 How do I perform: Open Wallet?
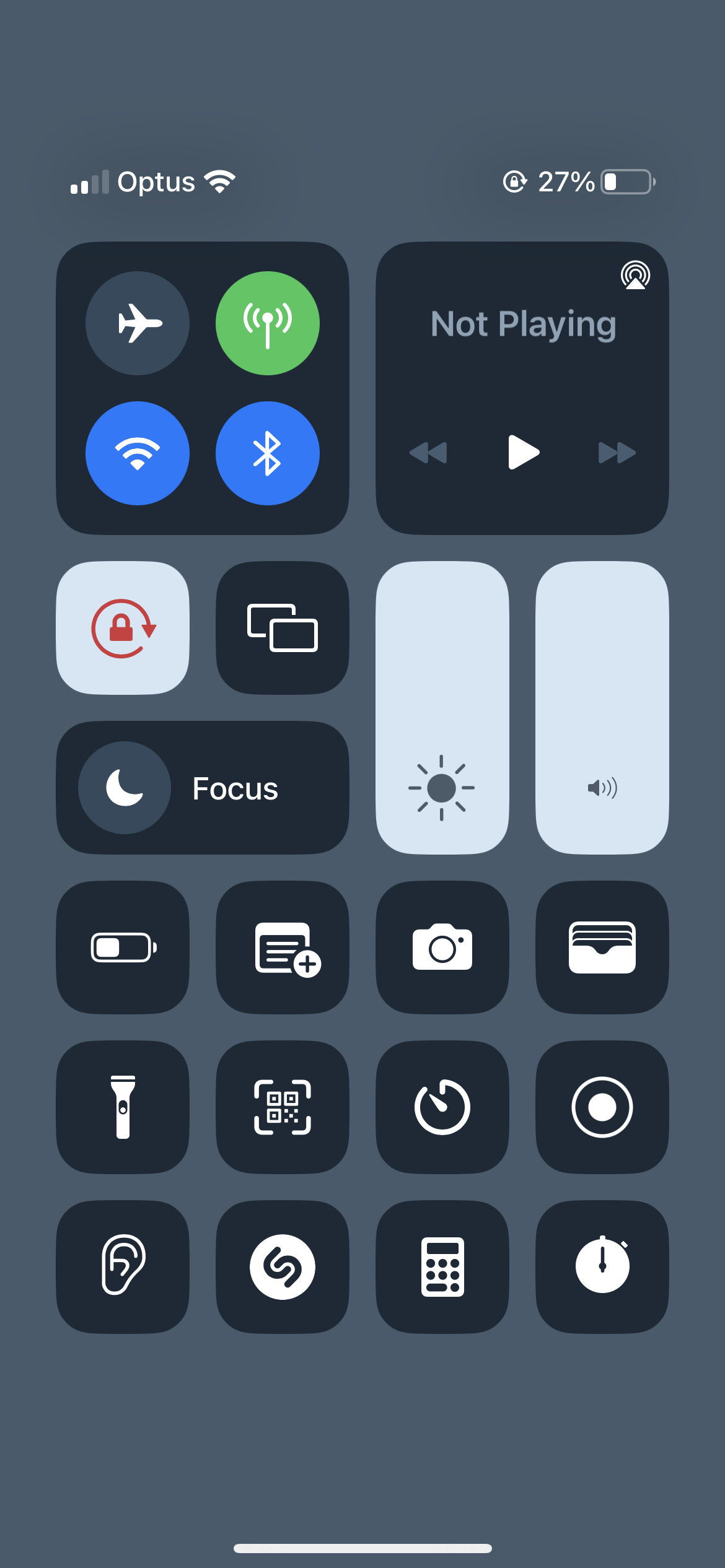[x=602, y=947]
